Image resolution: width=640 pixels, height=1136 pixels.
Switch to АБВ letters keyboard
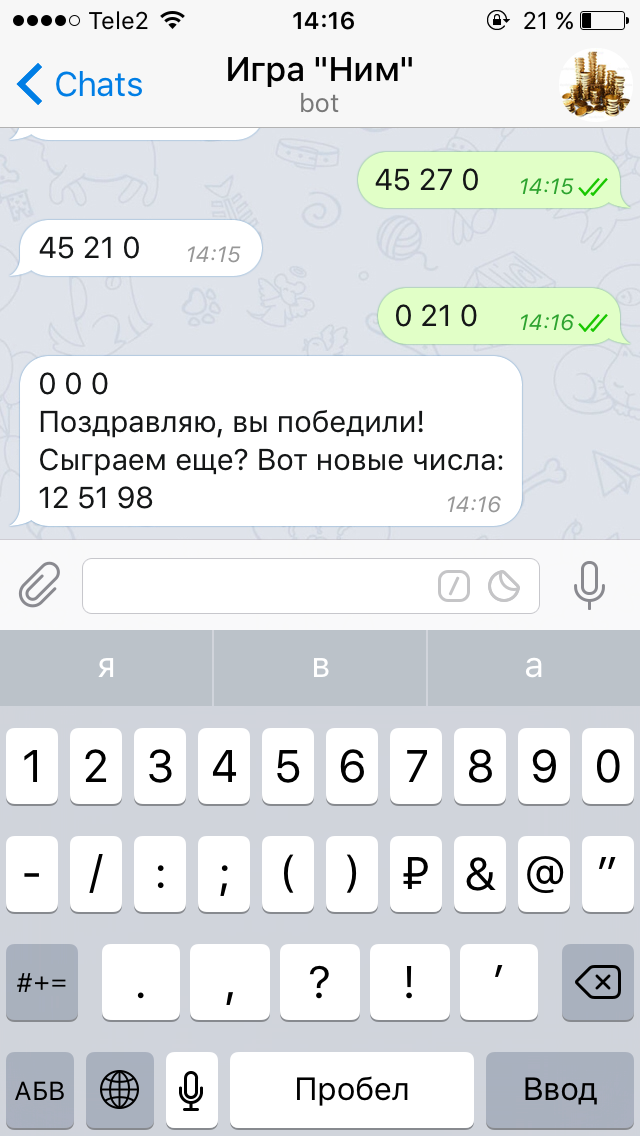(41, 1089)
